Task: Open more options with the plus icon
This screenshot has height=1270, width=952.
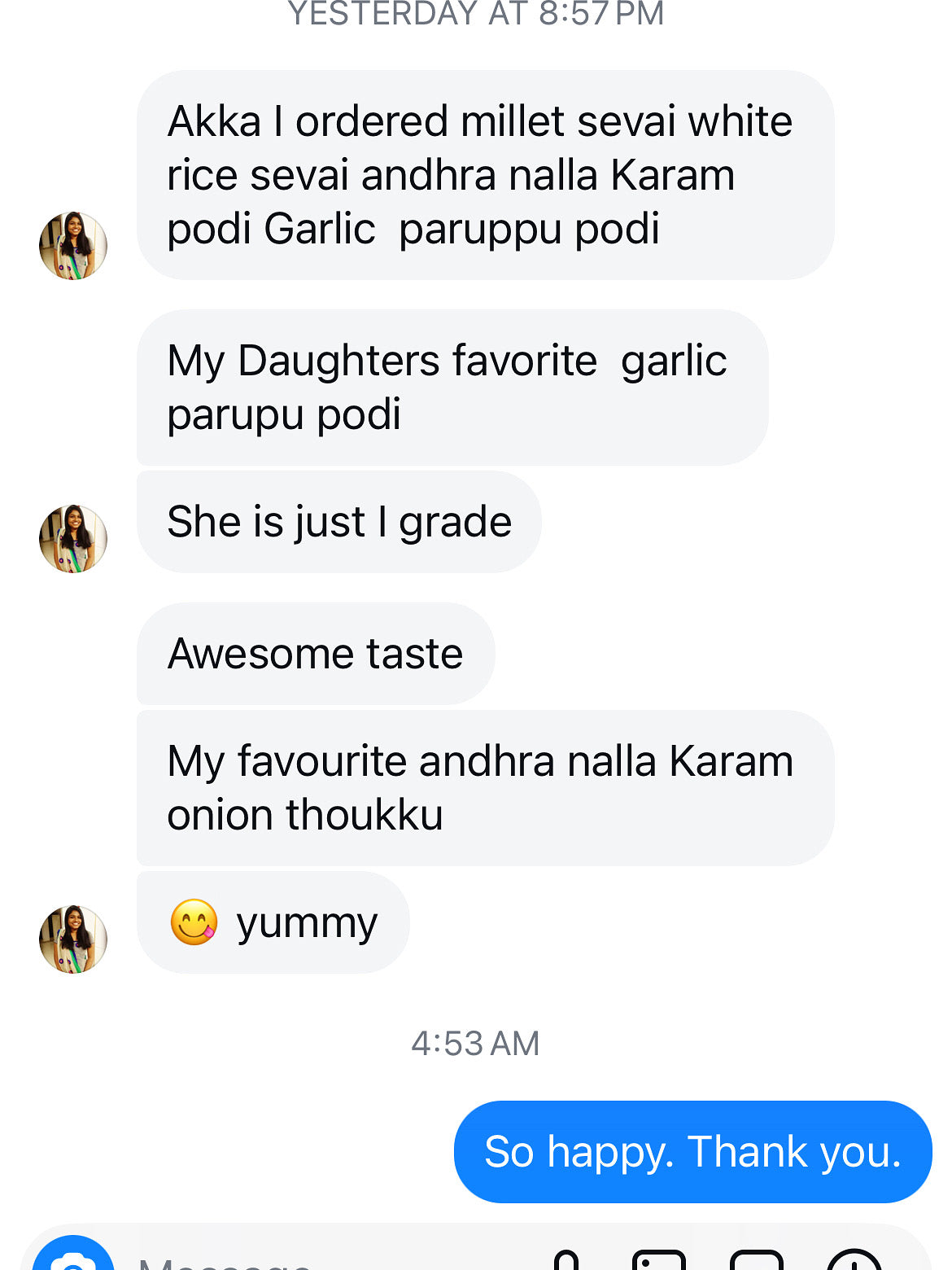Action: pyautogui.click(x=854, y=1260)
